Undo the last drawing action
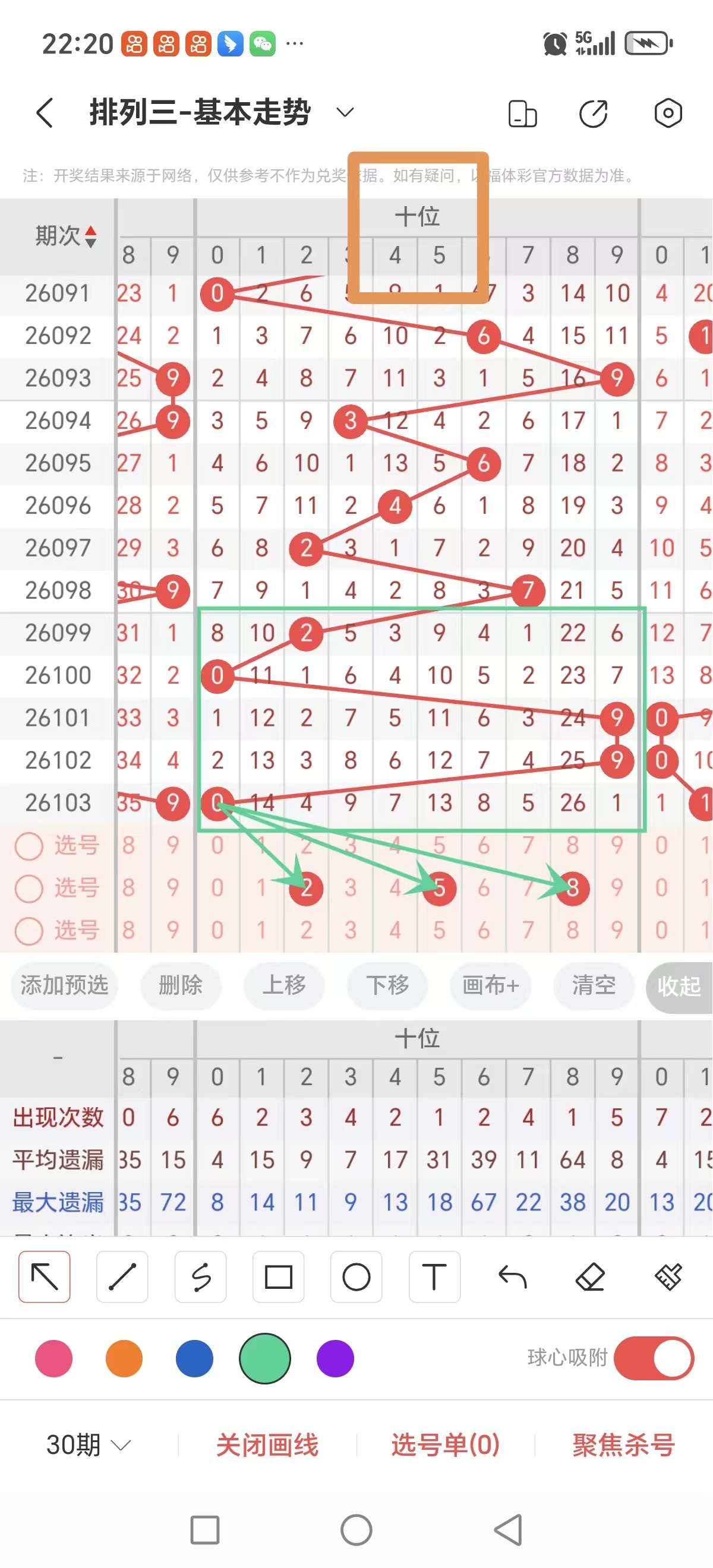The height and width of the screenshot is (1568, 713). click(512, 1278)
